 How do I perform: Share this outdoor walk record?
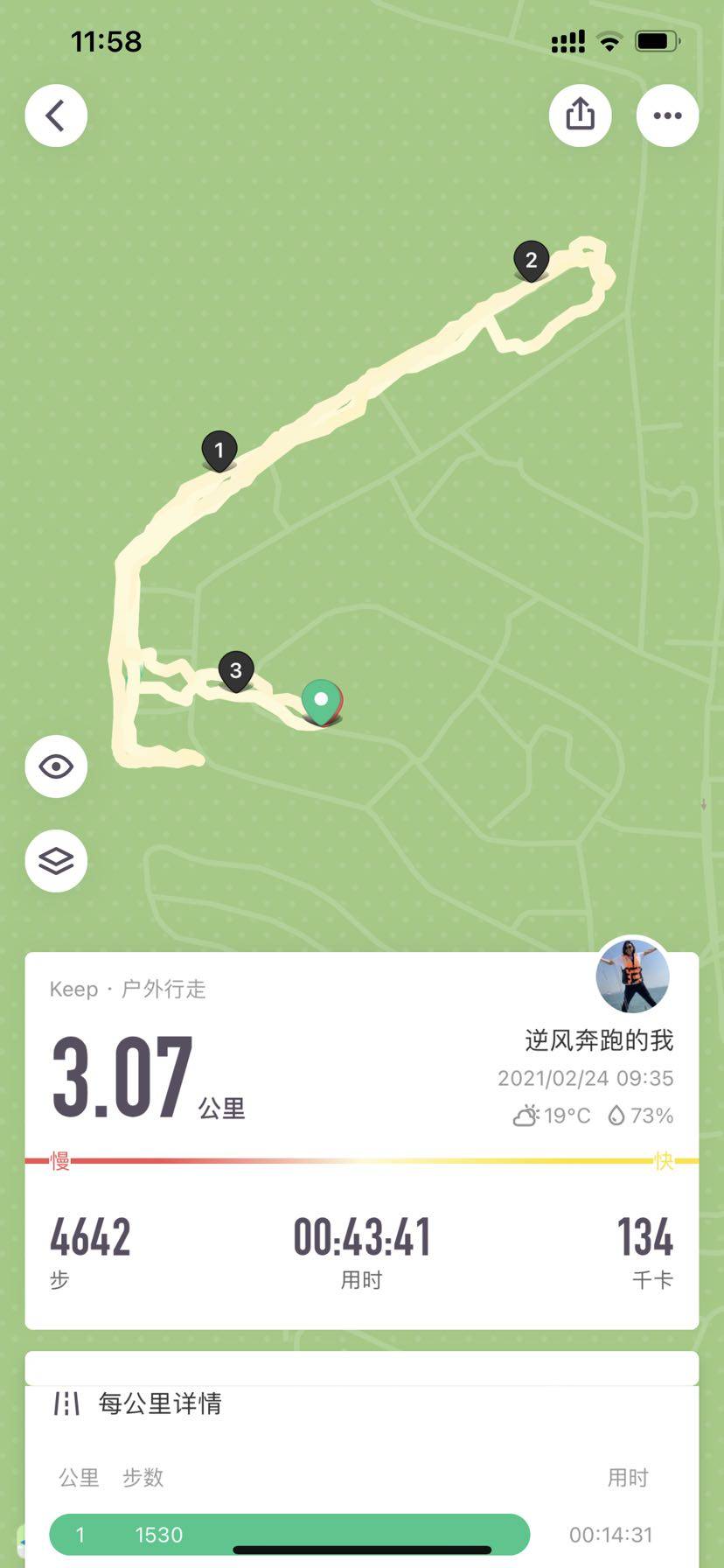[x=580, y=115]
